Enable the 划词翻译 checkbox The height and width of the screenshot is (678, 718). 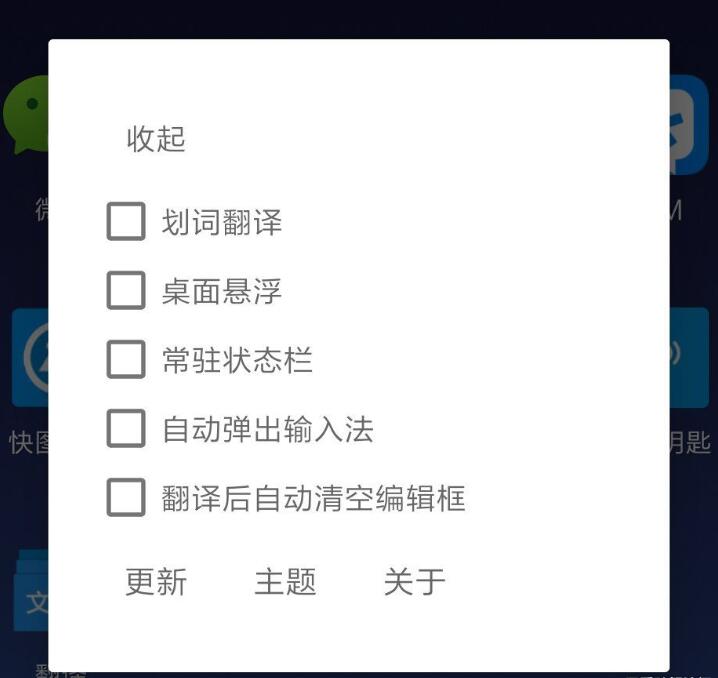click(x=126, y=221)
